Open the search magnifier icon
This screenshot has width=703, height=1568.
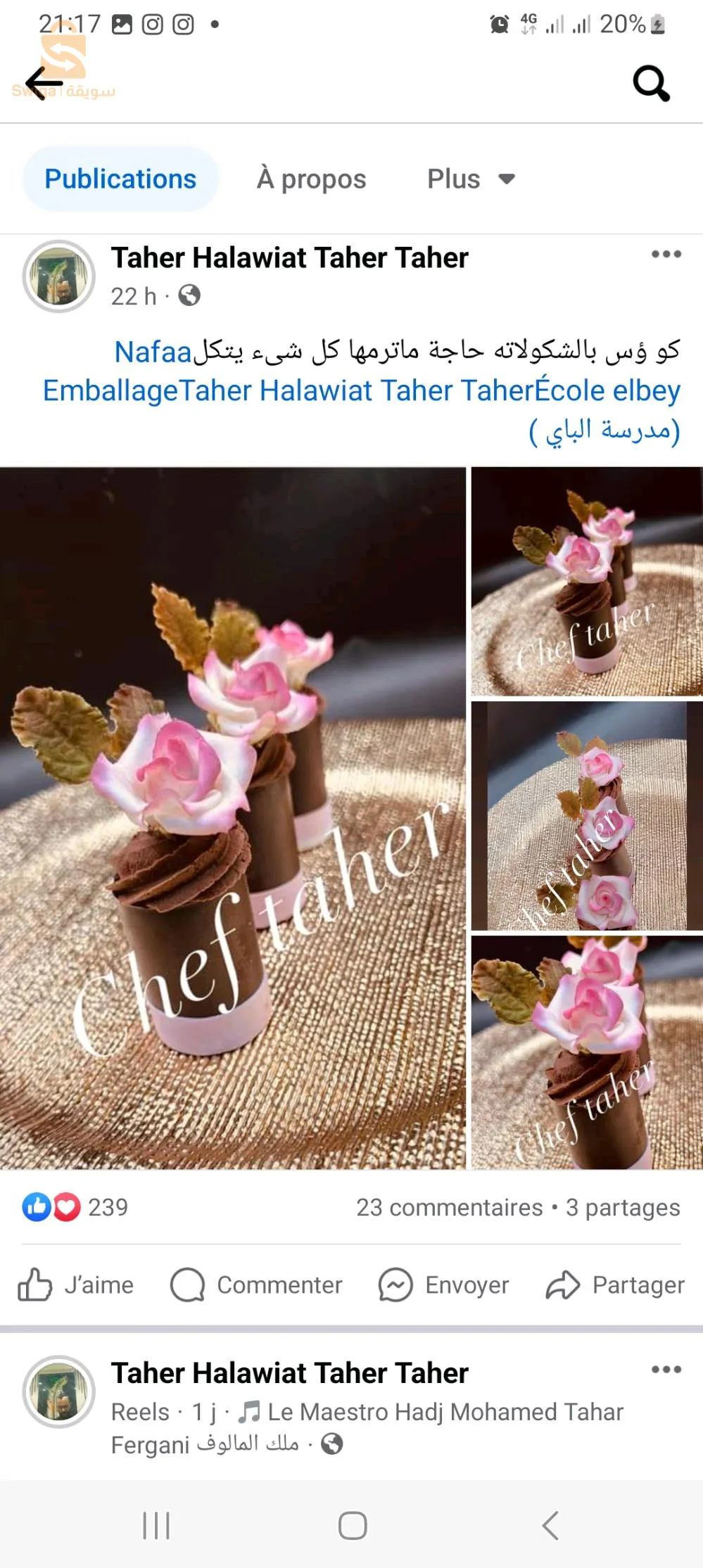(x=651, y=84)
